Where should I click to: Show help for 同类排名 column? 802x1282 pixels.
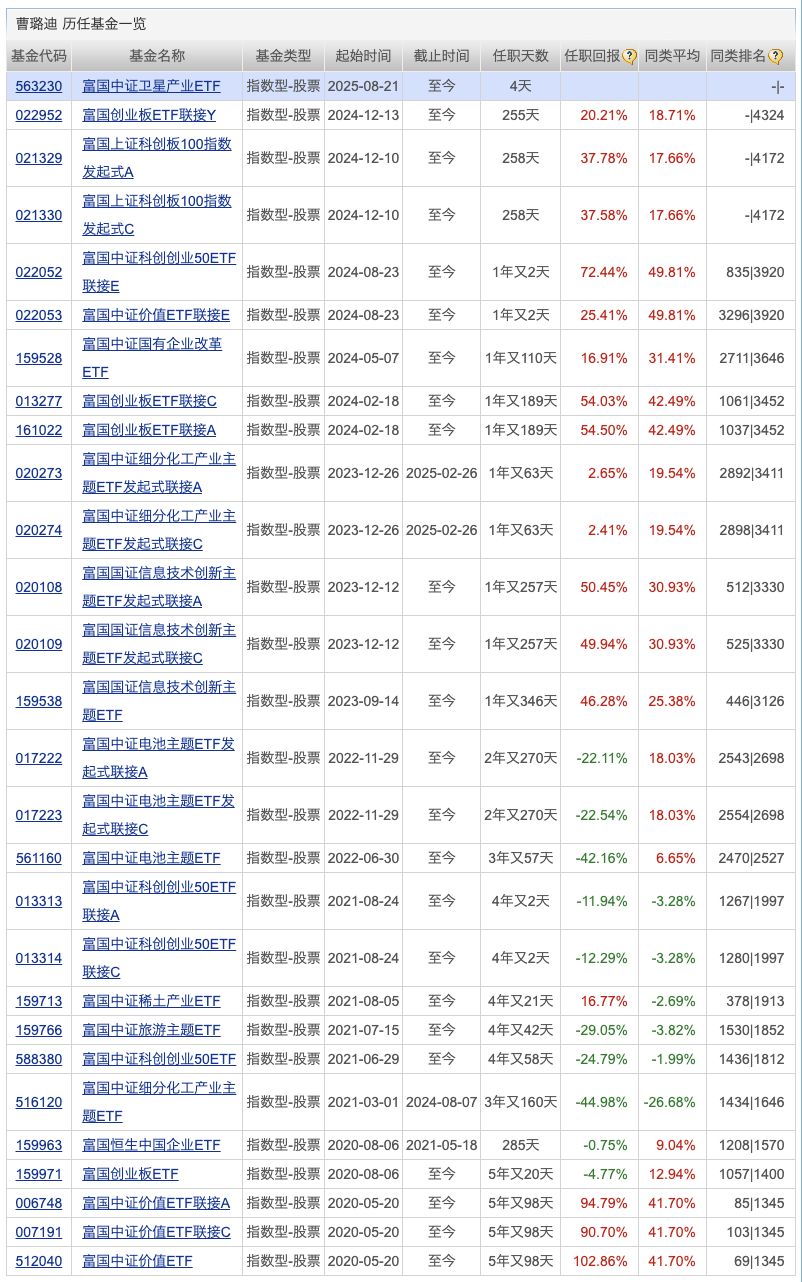775,57
